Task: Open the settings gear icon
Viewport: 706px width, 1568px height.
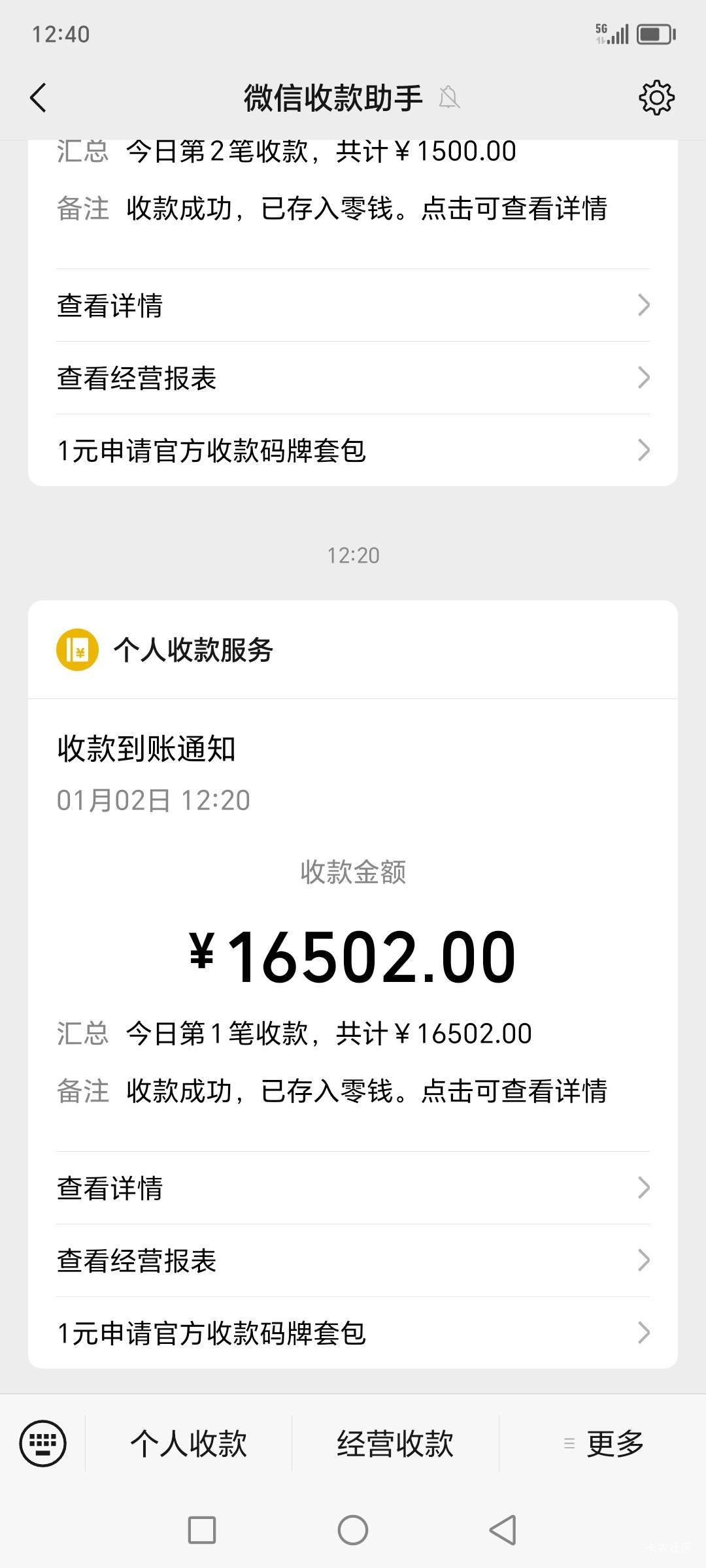Action: point(656,98)
